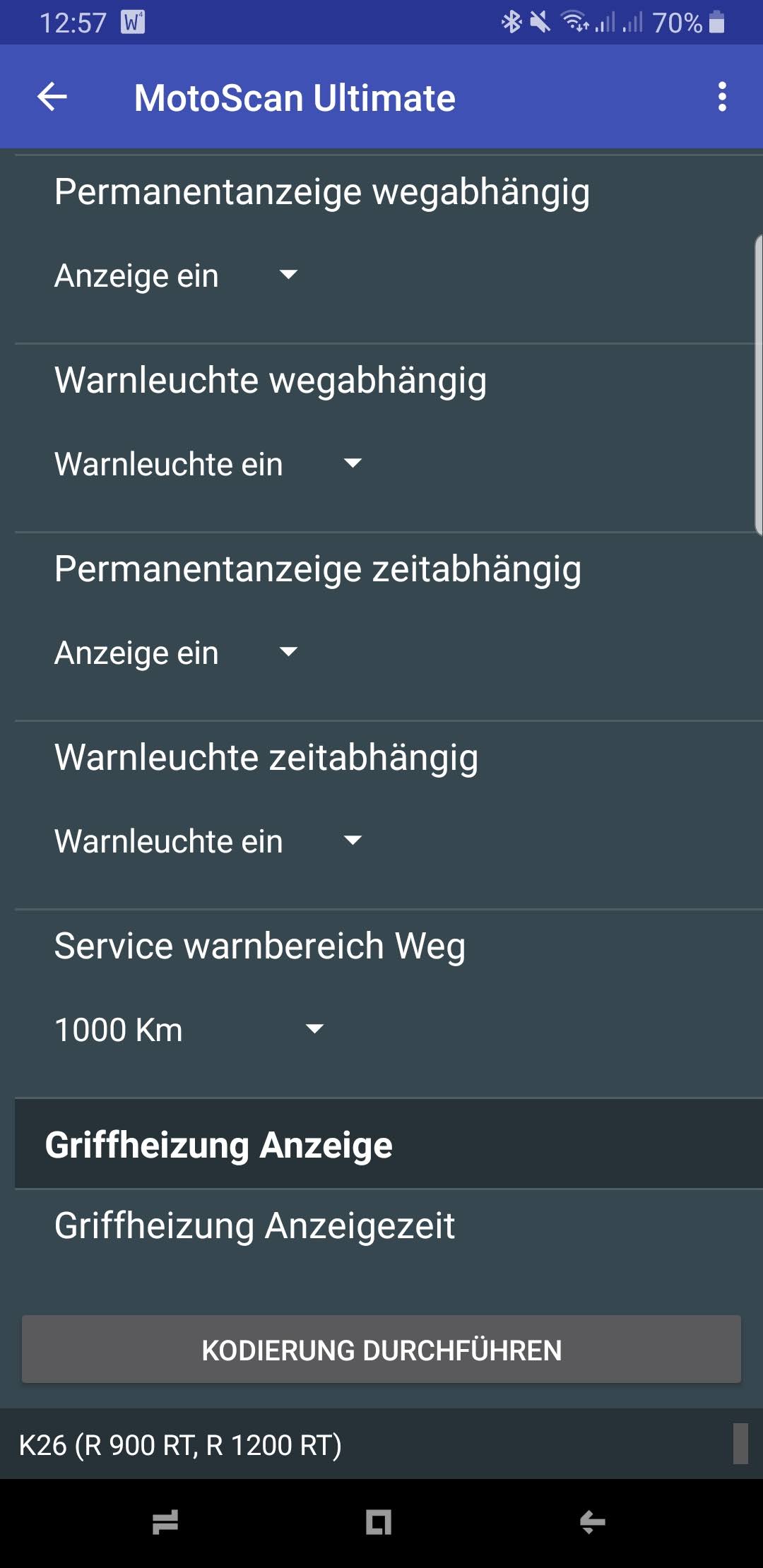Open recent apps from the navigation bar
The height and width of the screenshot is (1568, 763).
click(x=165, y=1522)
